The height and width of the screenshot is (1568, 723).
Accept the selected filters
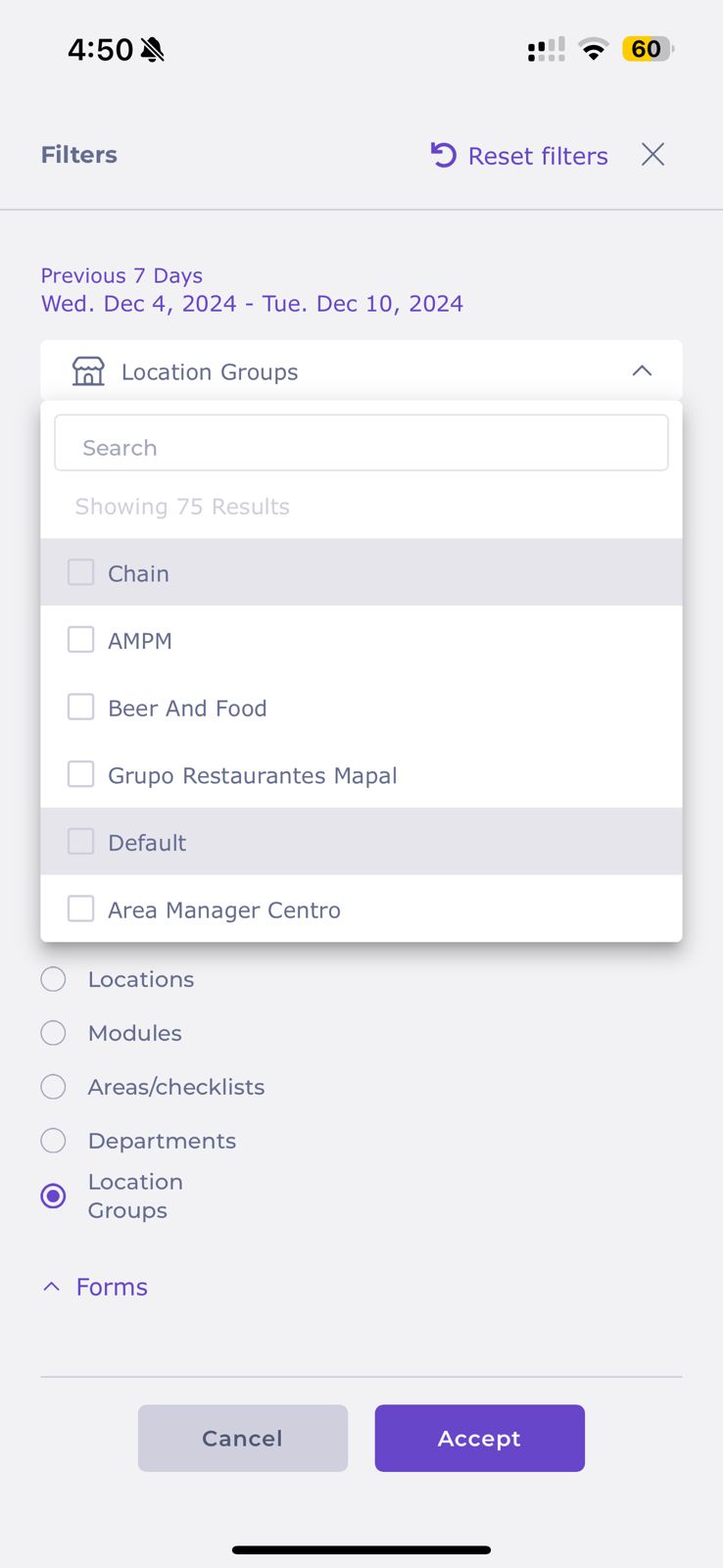[480, 1438]
